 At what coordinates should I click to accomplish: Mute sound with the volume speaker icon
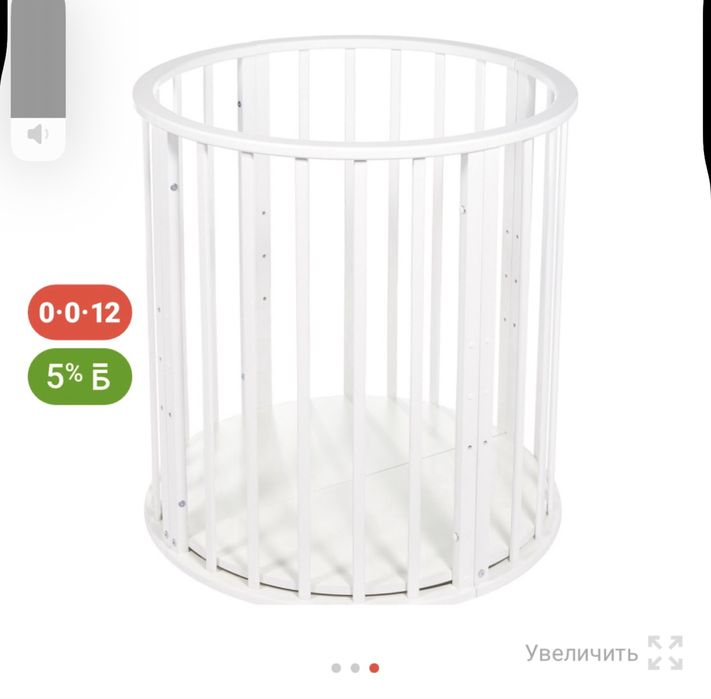coord(38,134)
